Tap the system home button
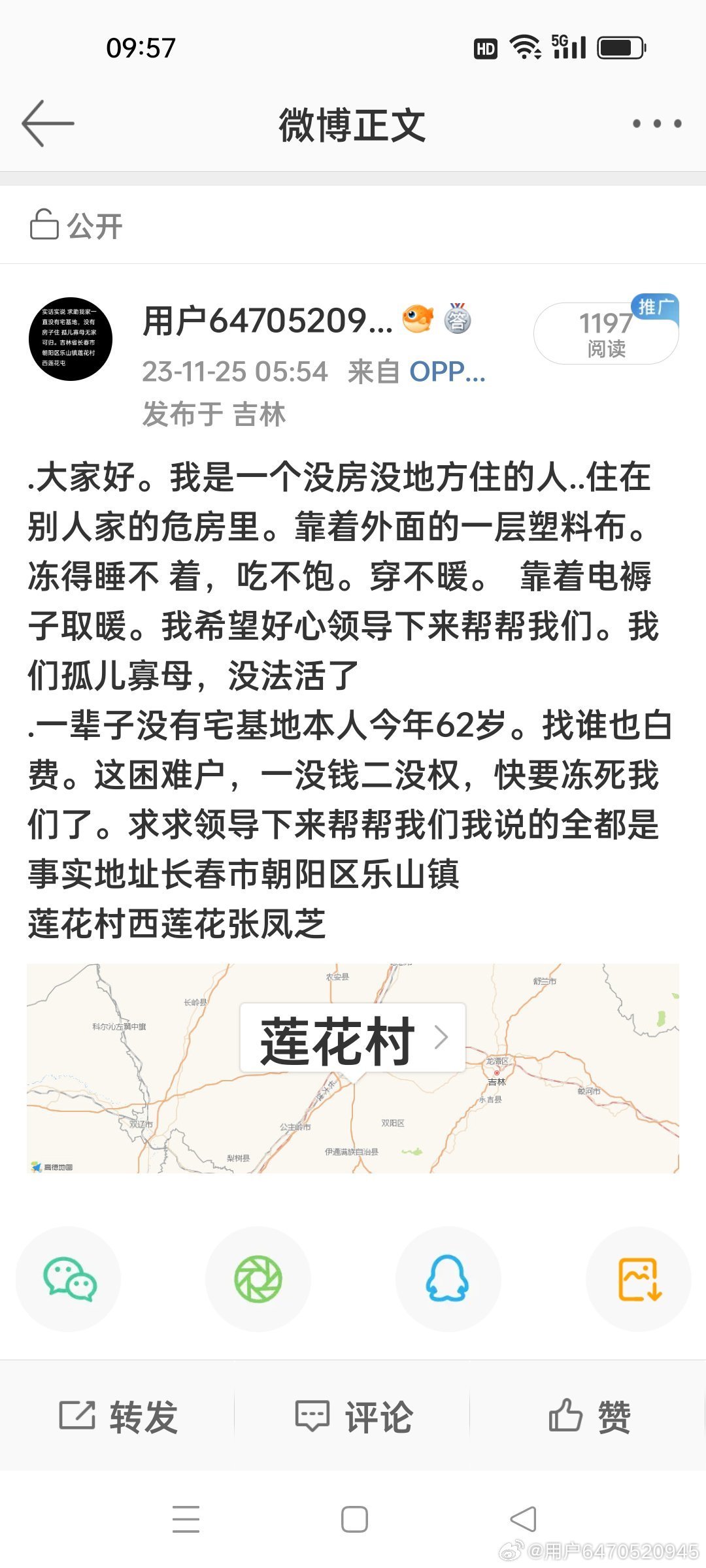706x1568 pixels. (354, 1520)
